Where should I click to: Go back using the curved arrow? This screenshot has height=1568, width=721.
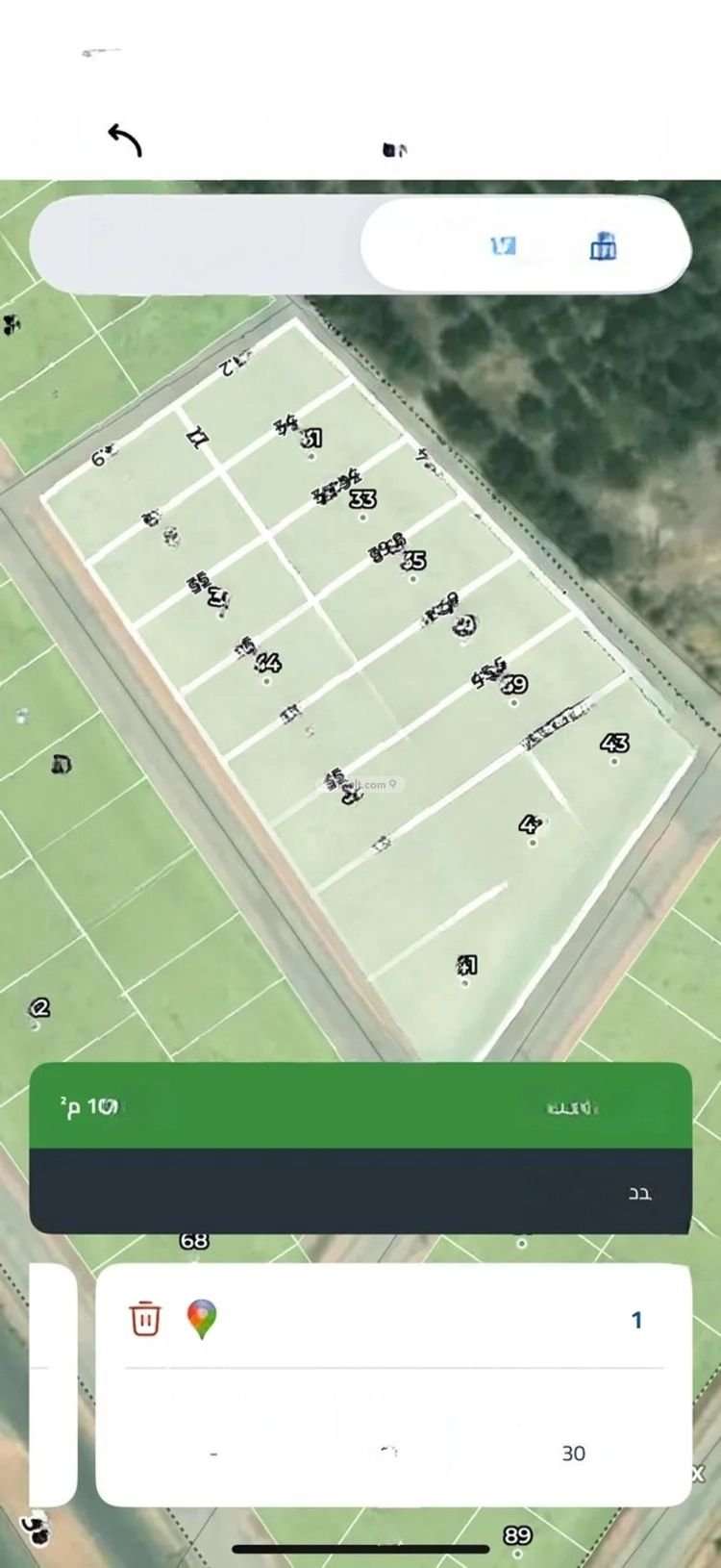click(125, 140)
